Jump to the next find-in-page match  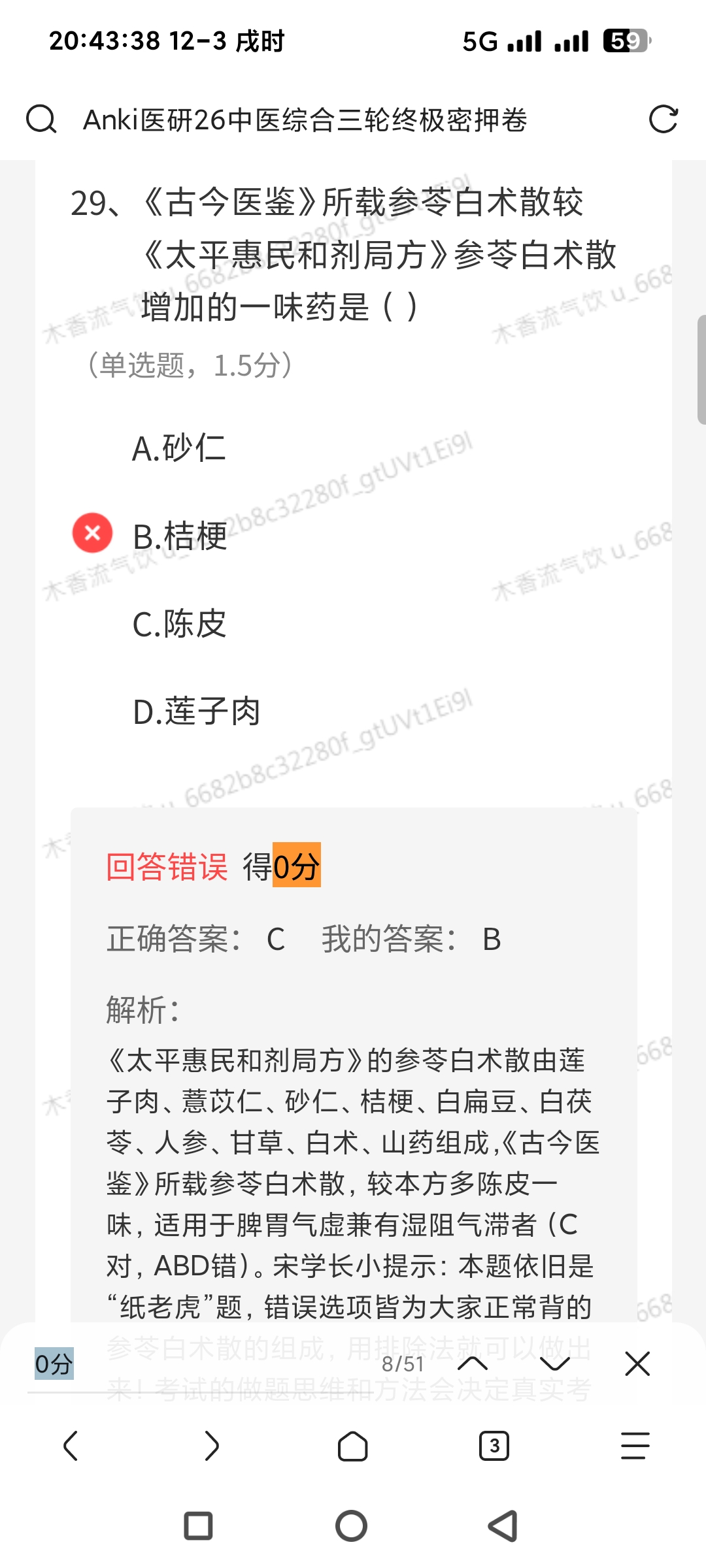pos(555,1364)
